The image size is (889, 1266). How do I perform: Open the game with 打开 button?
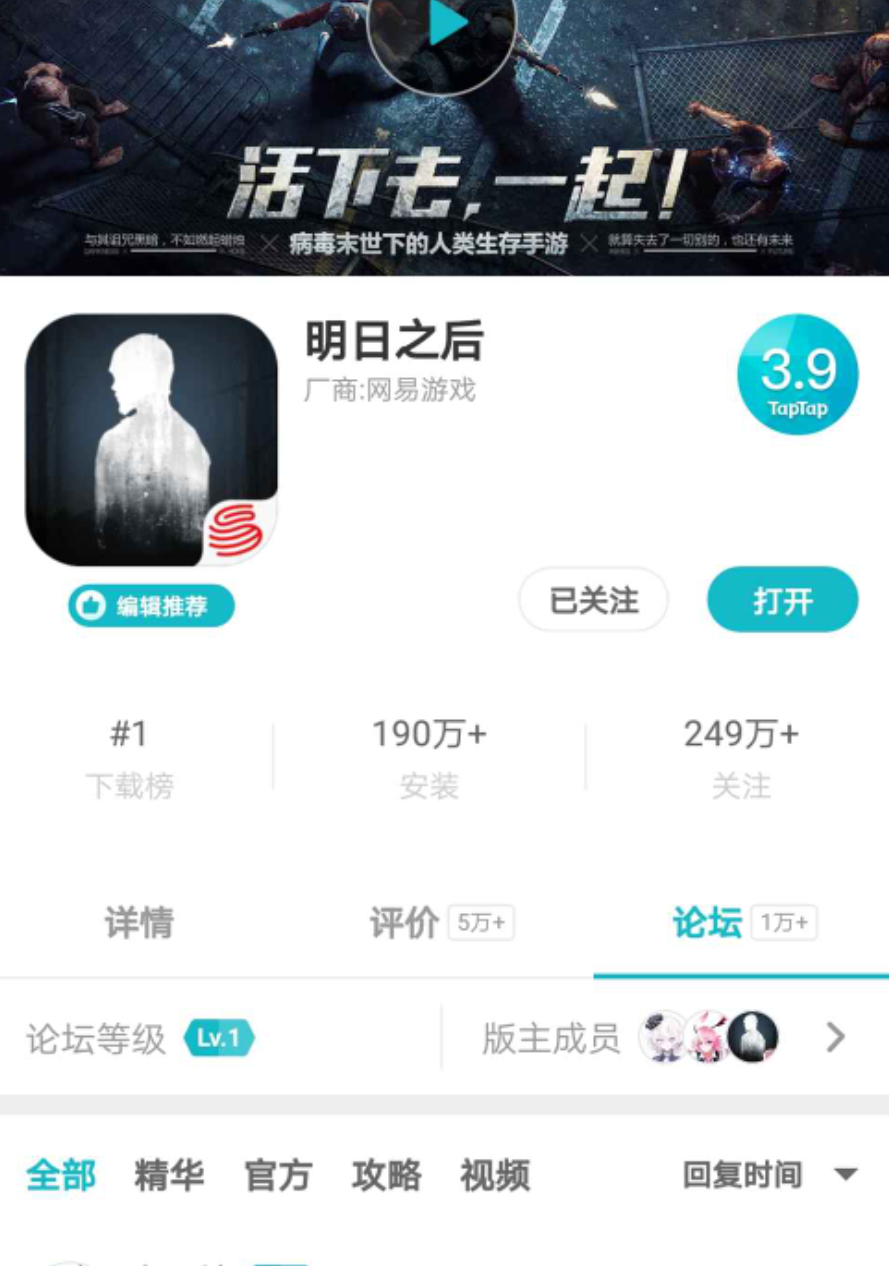(x=782, y=600)
